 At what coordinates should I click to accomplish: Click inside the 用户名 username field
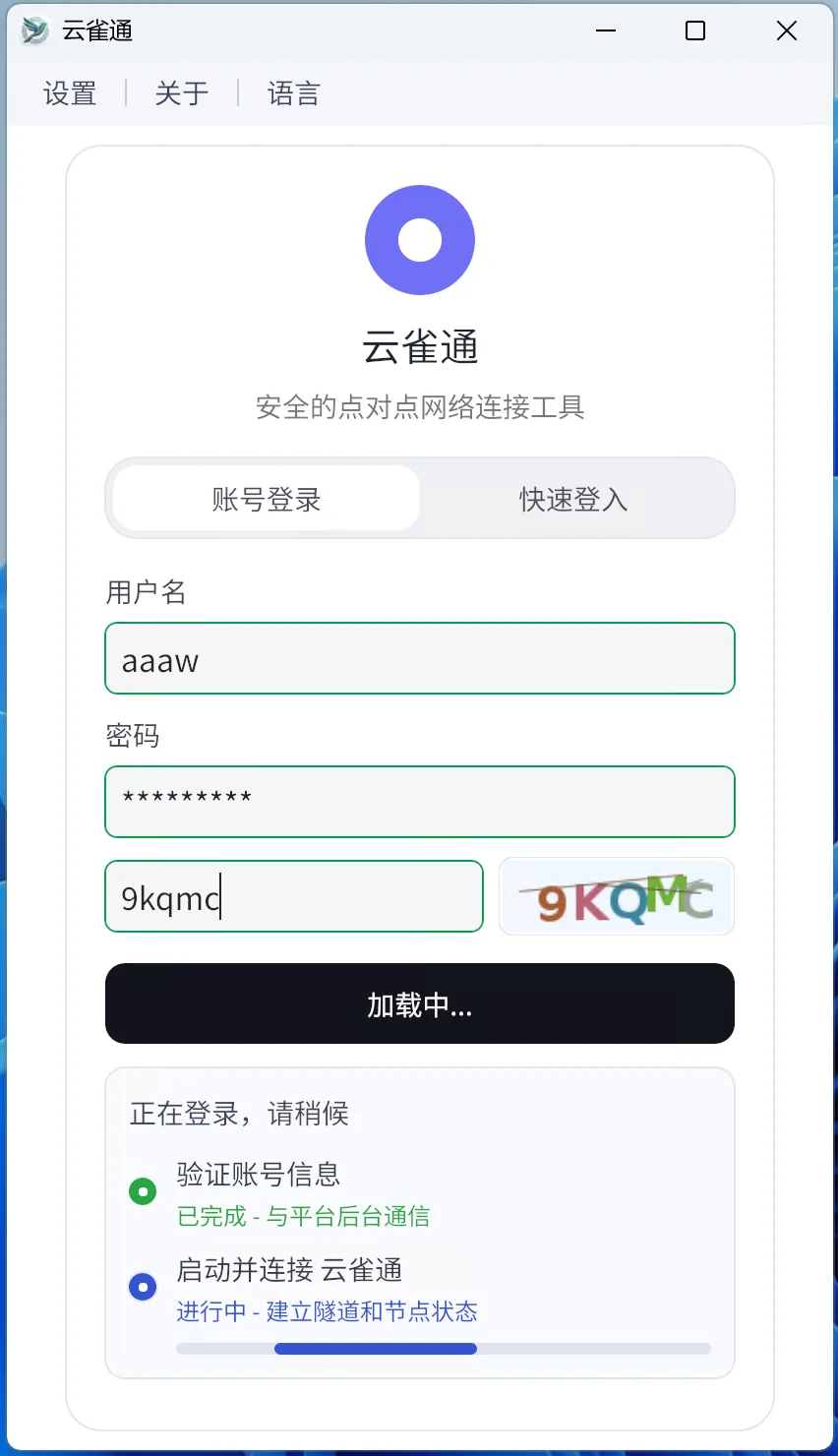point(420,658)
